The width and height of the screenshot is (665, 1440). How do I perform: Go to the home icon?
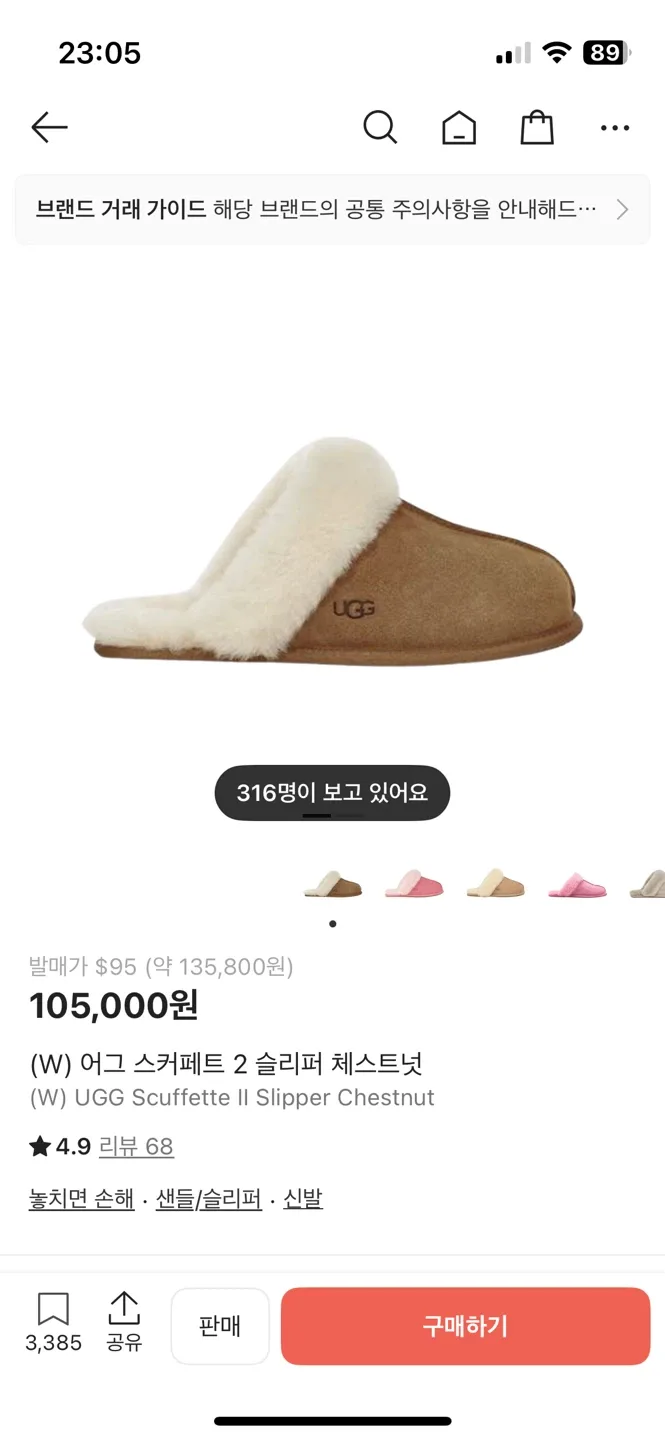point(459,127)
